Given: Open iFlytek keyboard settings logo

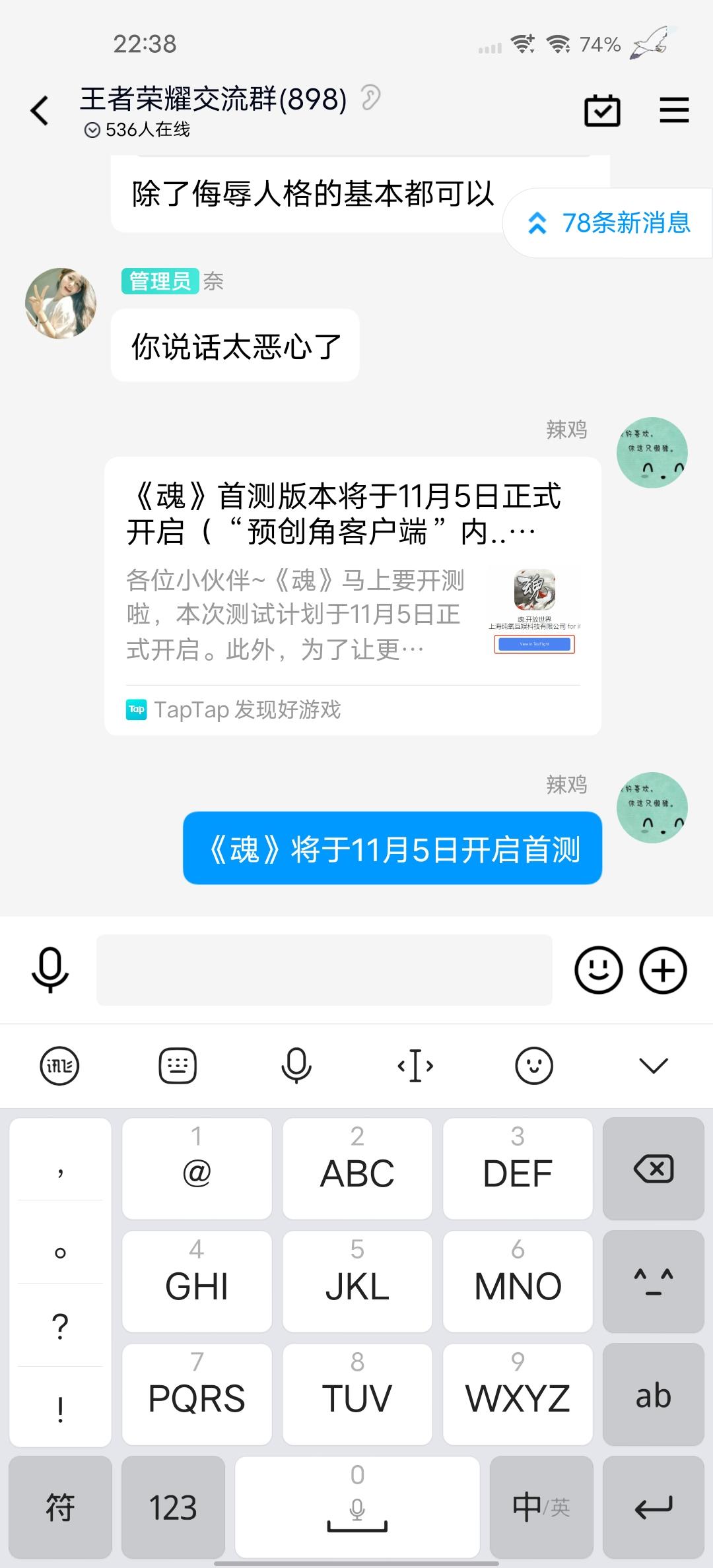Looking at the screenshot, I should click(59, 1066).
